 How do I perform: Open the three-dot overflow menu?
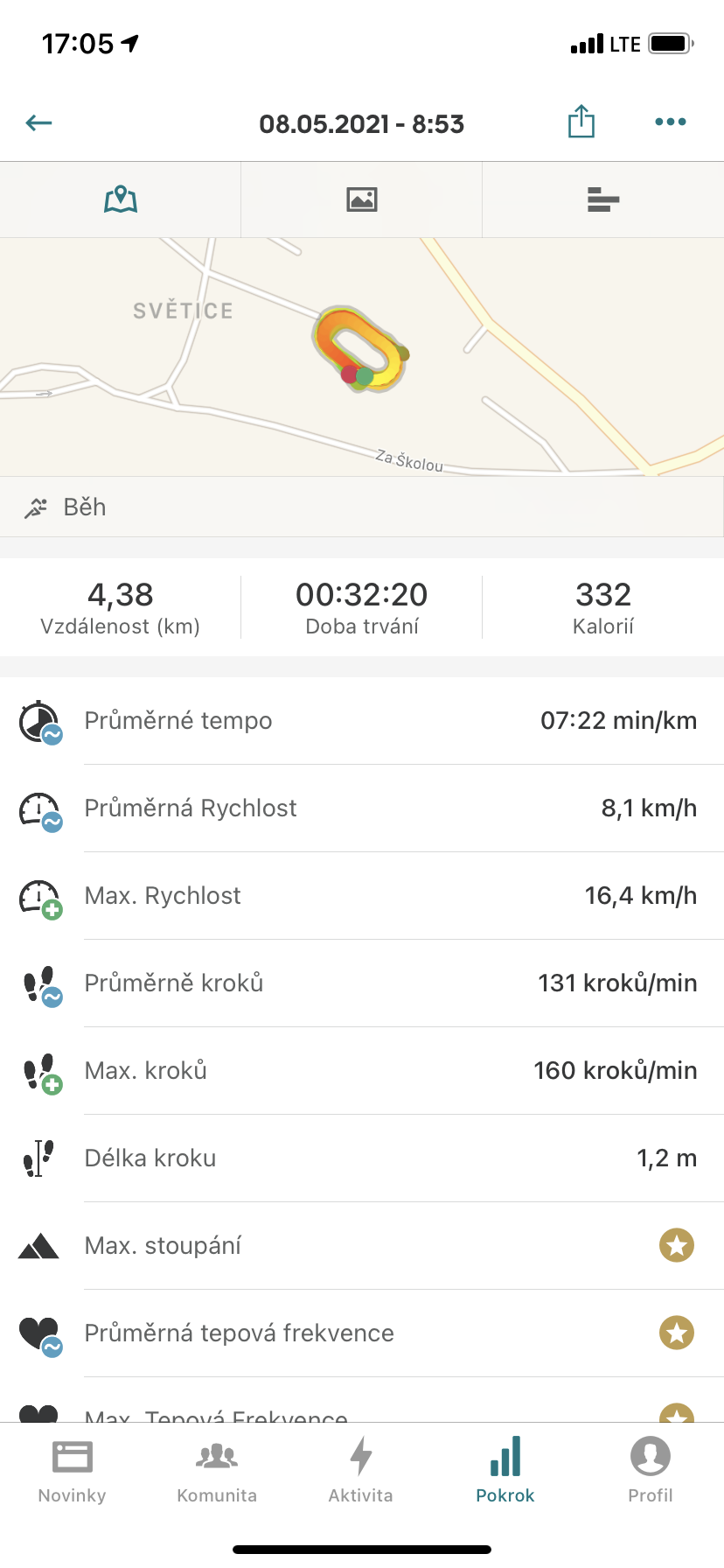(x=671, y=122)
